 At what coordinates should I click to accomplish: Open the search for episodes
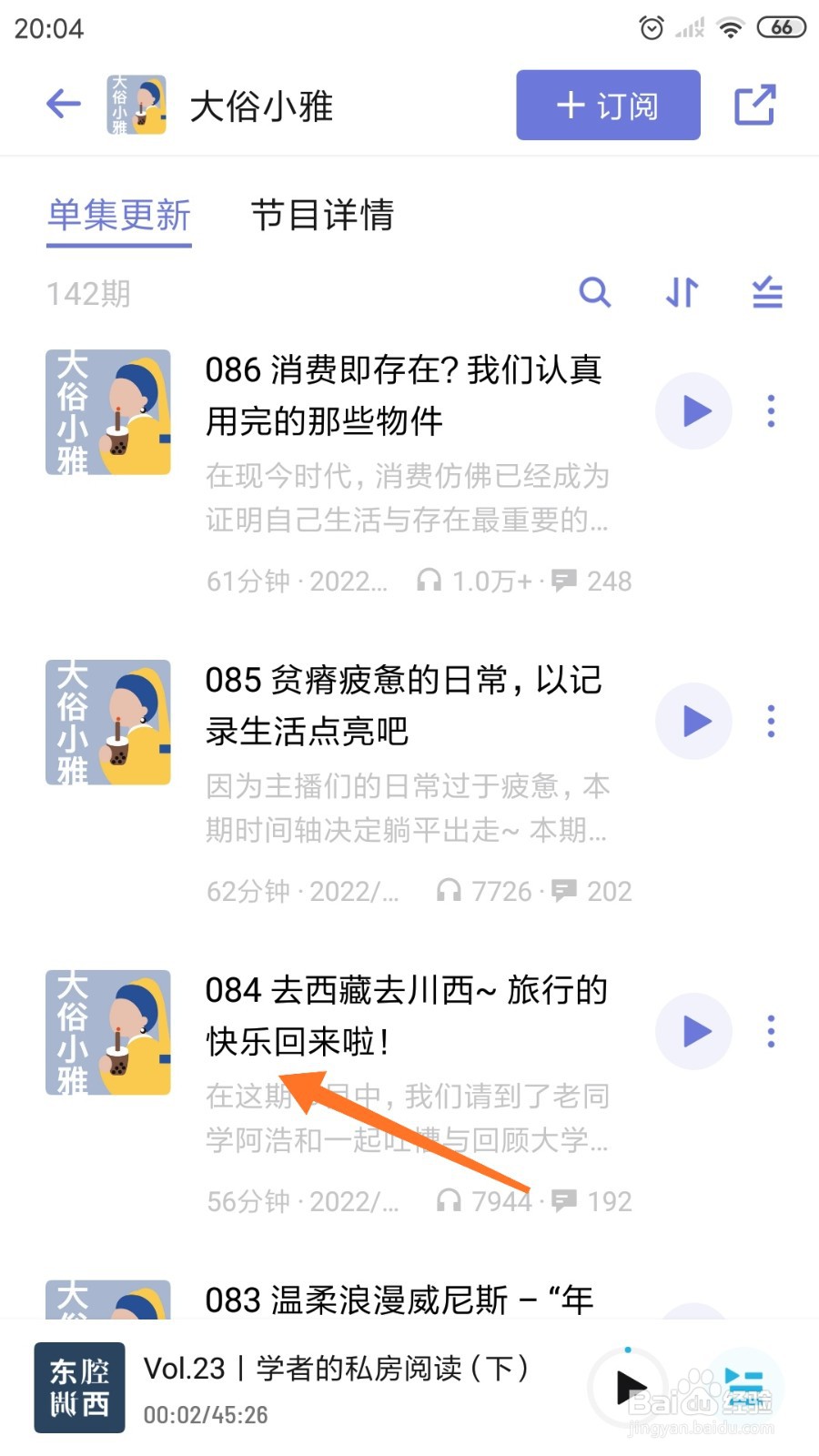tap(596, 293)
